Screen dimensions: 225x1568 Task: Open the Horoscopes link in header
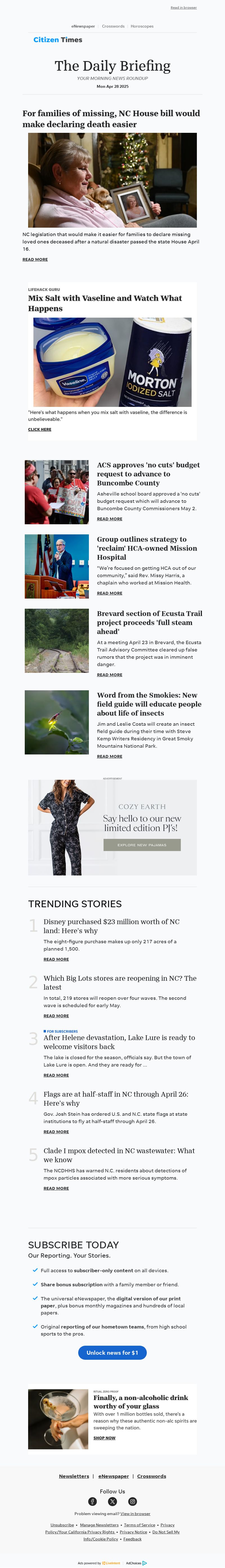click(142, 26)
